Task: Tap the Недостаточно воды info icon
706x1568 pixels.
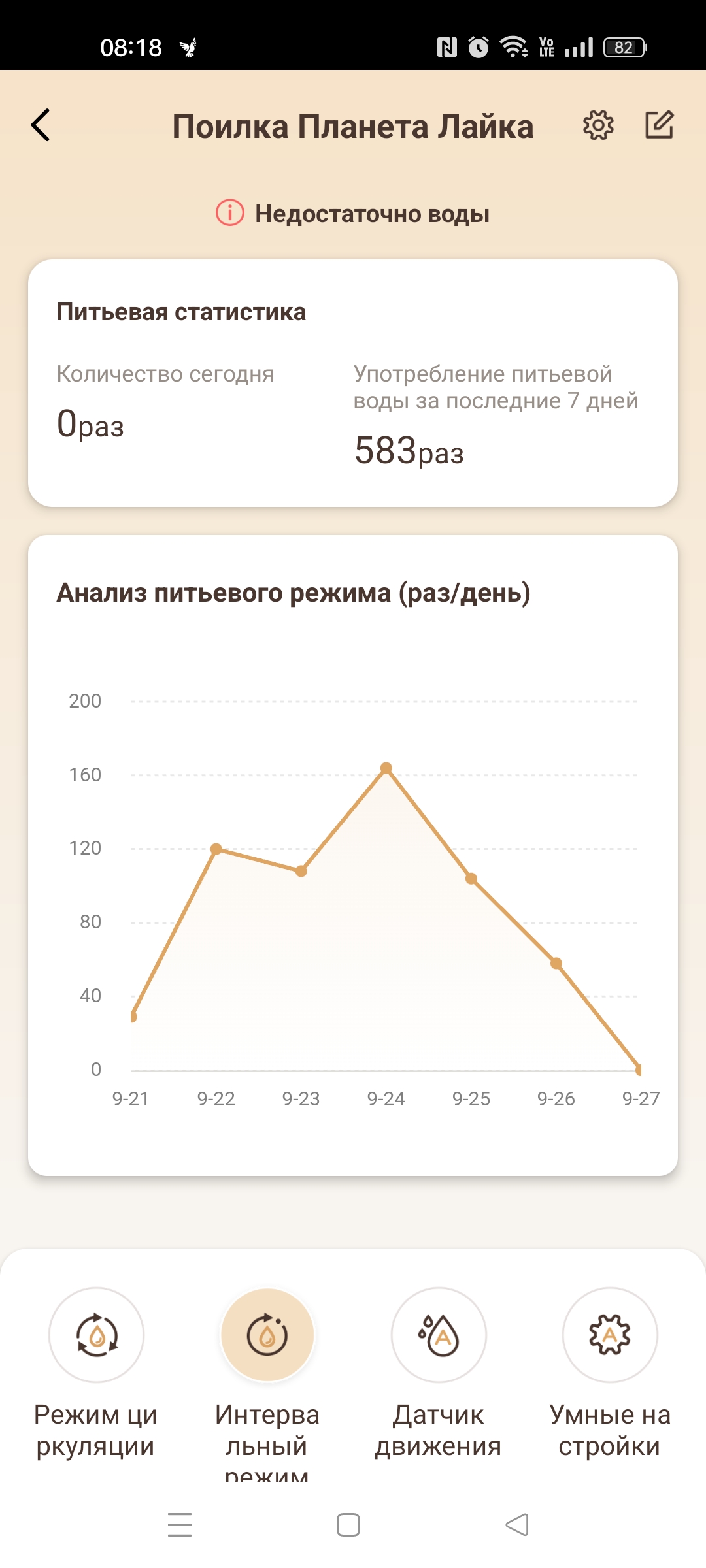Action: tap(230, 213)
